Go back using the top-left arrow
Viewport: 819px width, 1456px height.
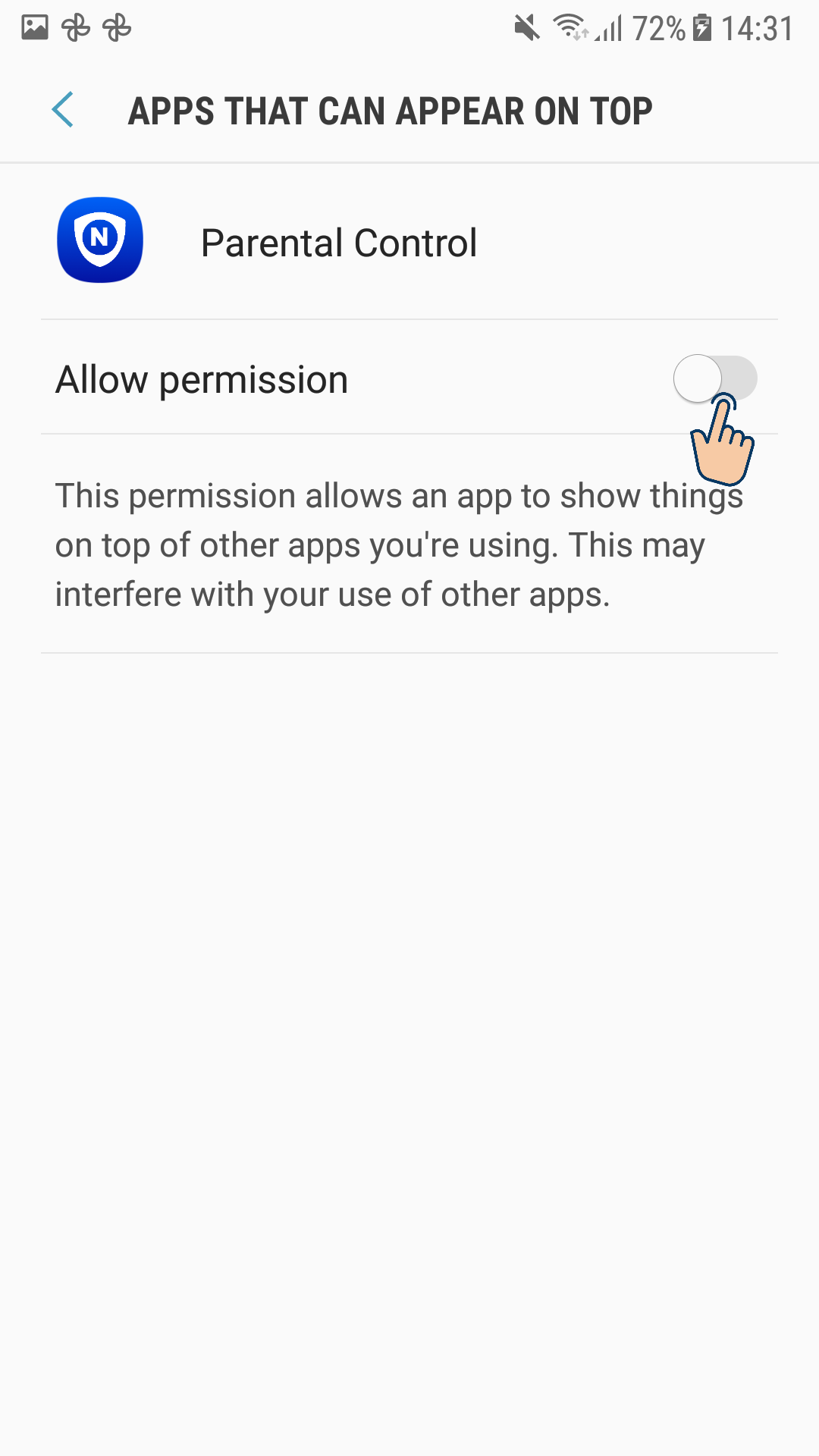(x=63, y=110)
